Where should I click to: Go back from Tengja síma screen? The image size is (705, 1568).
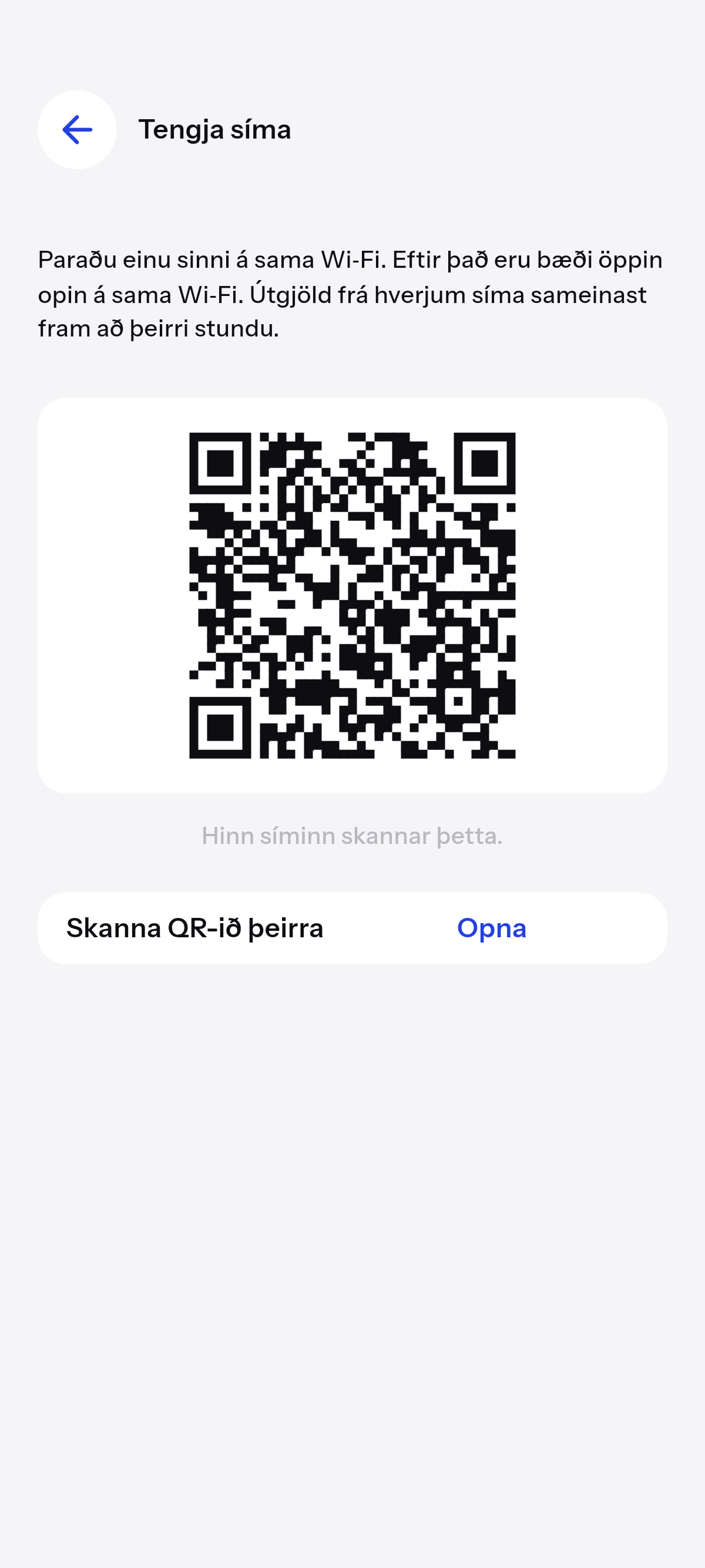pyautogui.click(x=77, y=130)
